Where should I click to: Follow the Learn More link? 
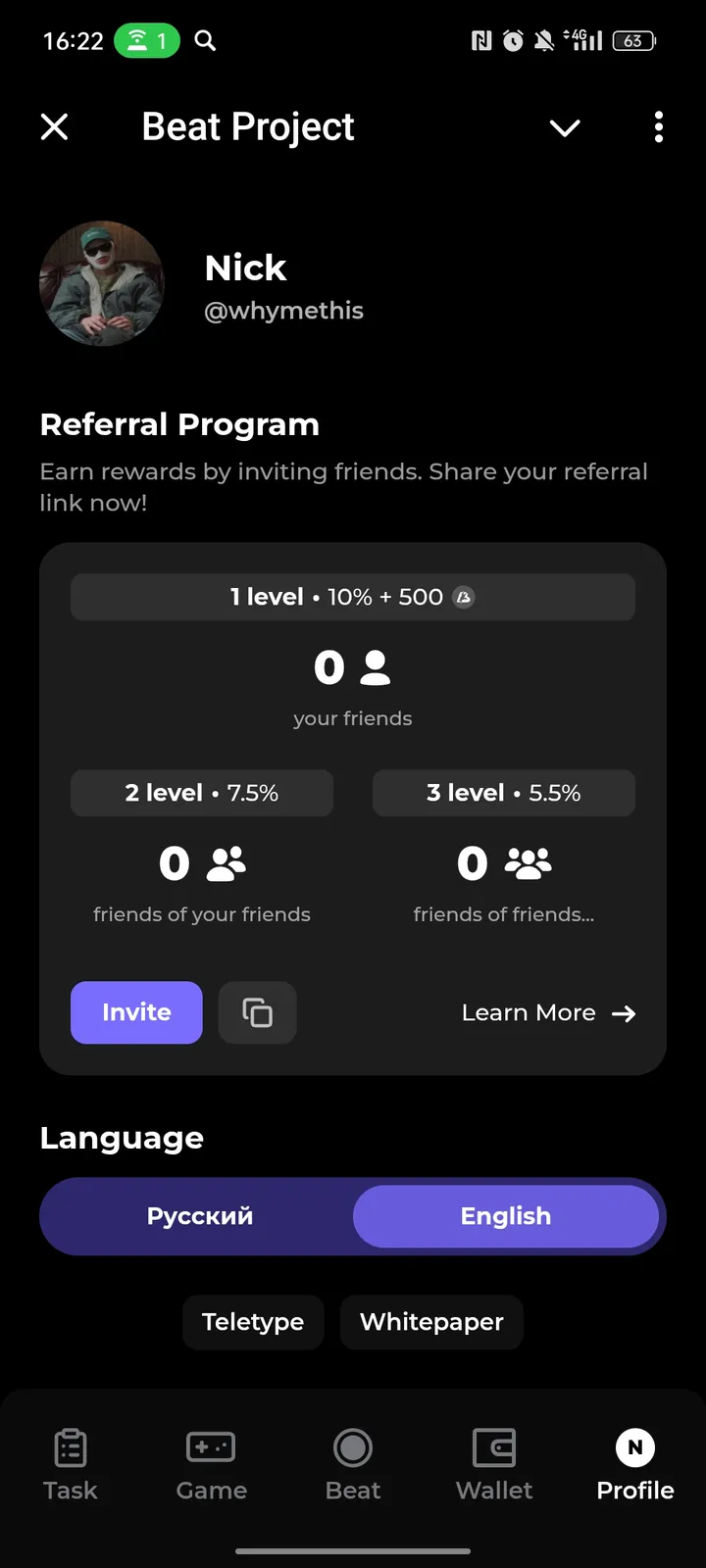[x=547, y=1012]
